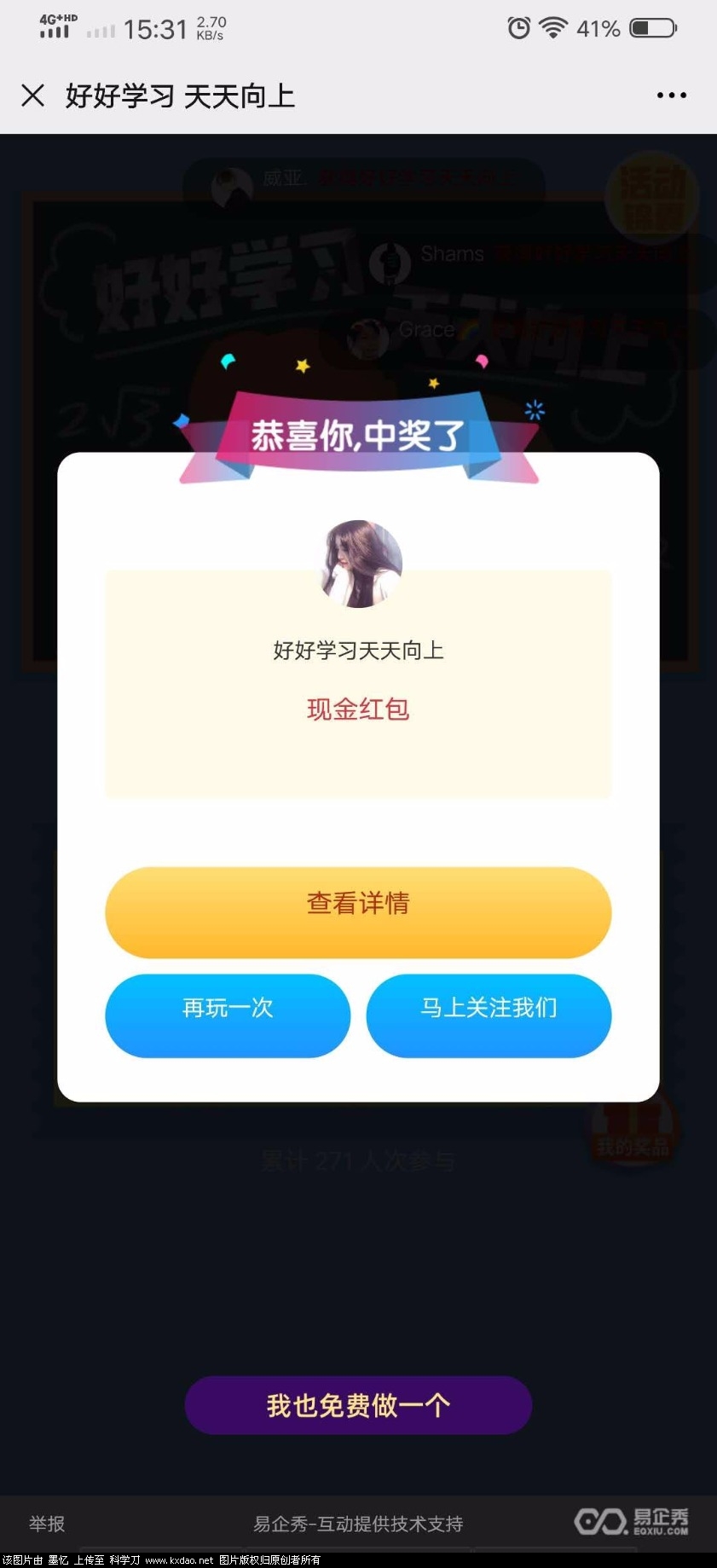Click the 易企秀-互动提供技术支持 footer link
Viewport: 717px width, 1568px height.
(x=358, y=1524)
